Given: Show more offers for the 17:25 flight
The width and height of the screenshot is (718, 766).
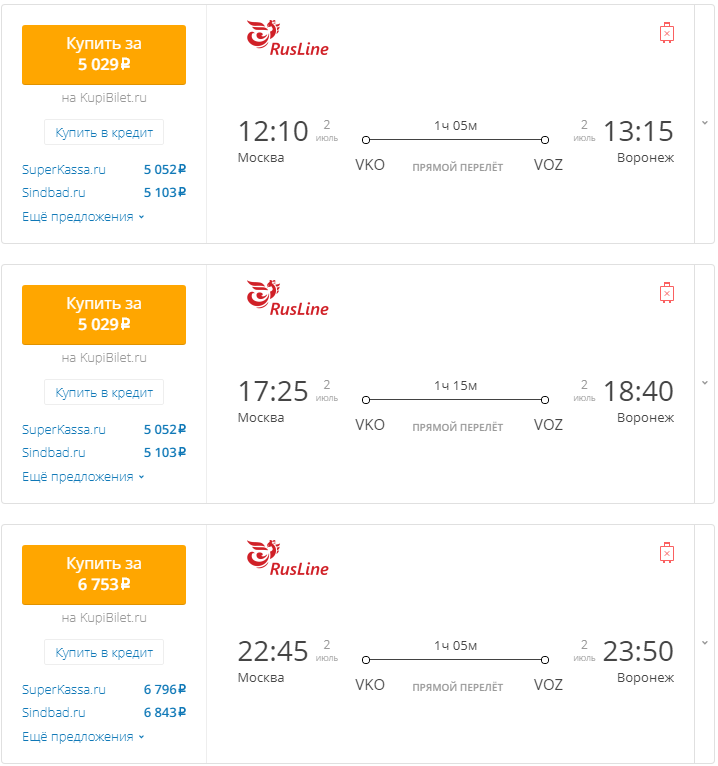Looking at the screenshot, I should 83,477.
